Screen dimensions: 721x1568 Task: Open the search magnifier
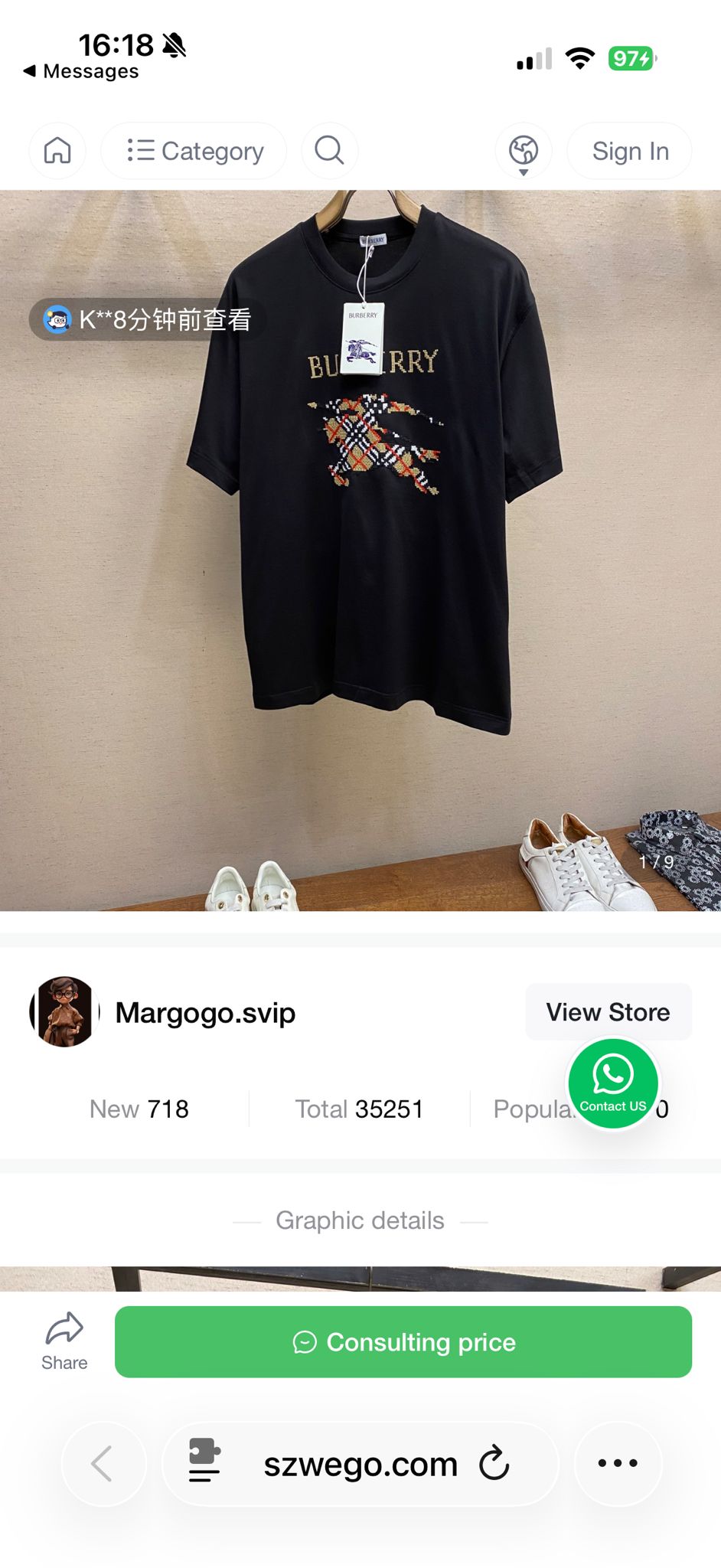[329, 151]
